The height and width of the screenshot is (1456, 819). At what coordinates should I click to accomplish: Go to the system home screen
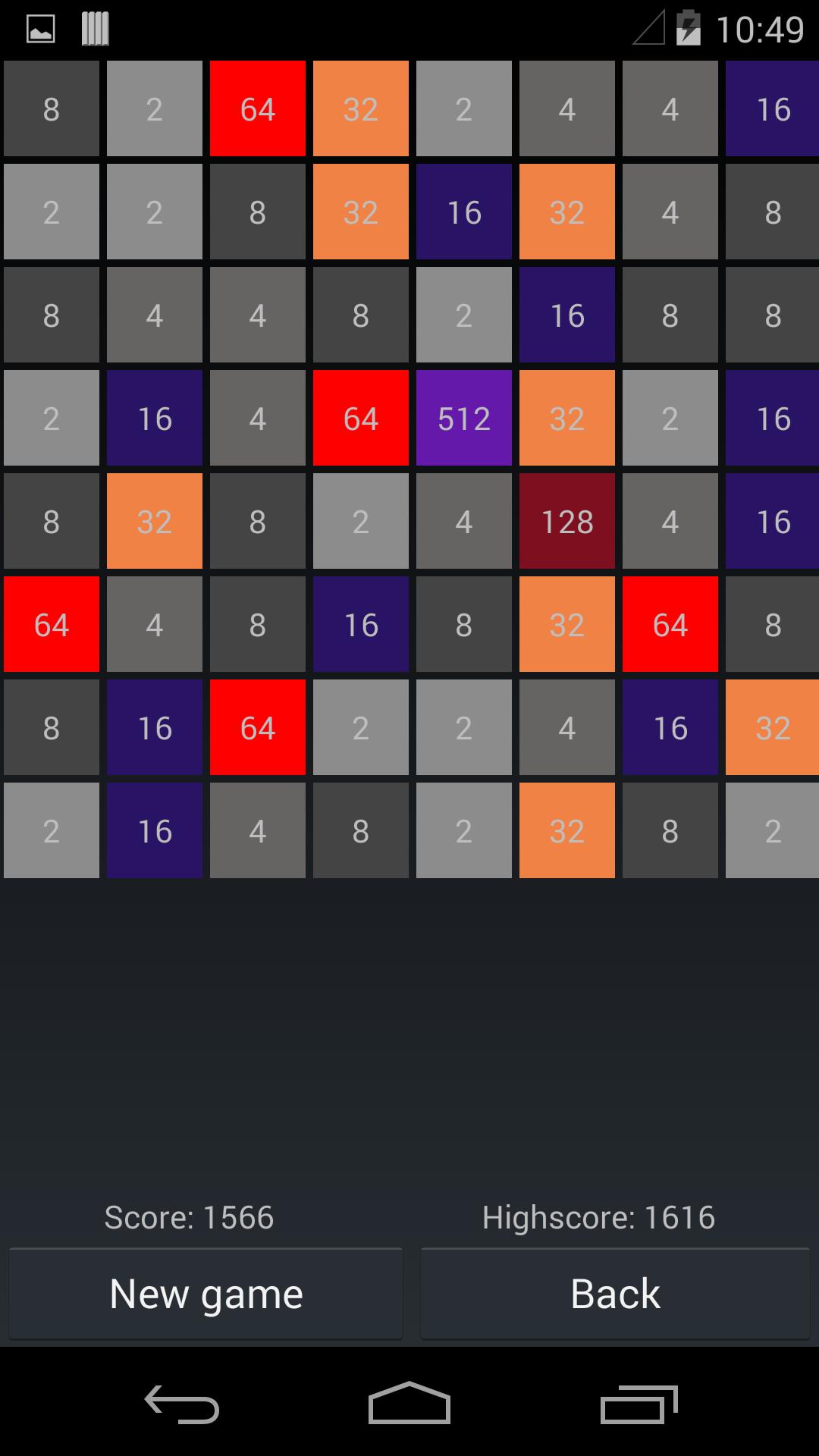pos(409,1404)
